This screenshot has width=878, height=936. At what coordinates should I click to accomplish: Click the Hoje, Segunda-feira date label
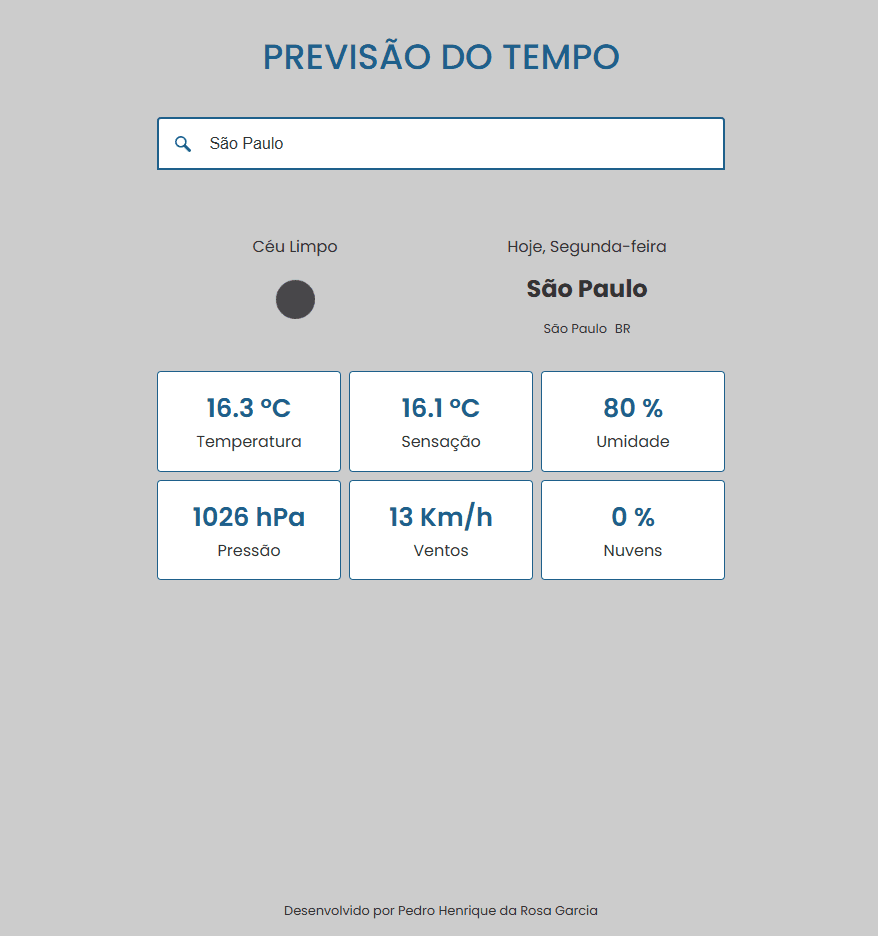(586, 246)
